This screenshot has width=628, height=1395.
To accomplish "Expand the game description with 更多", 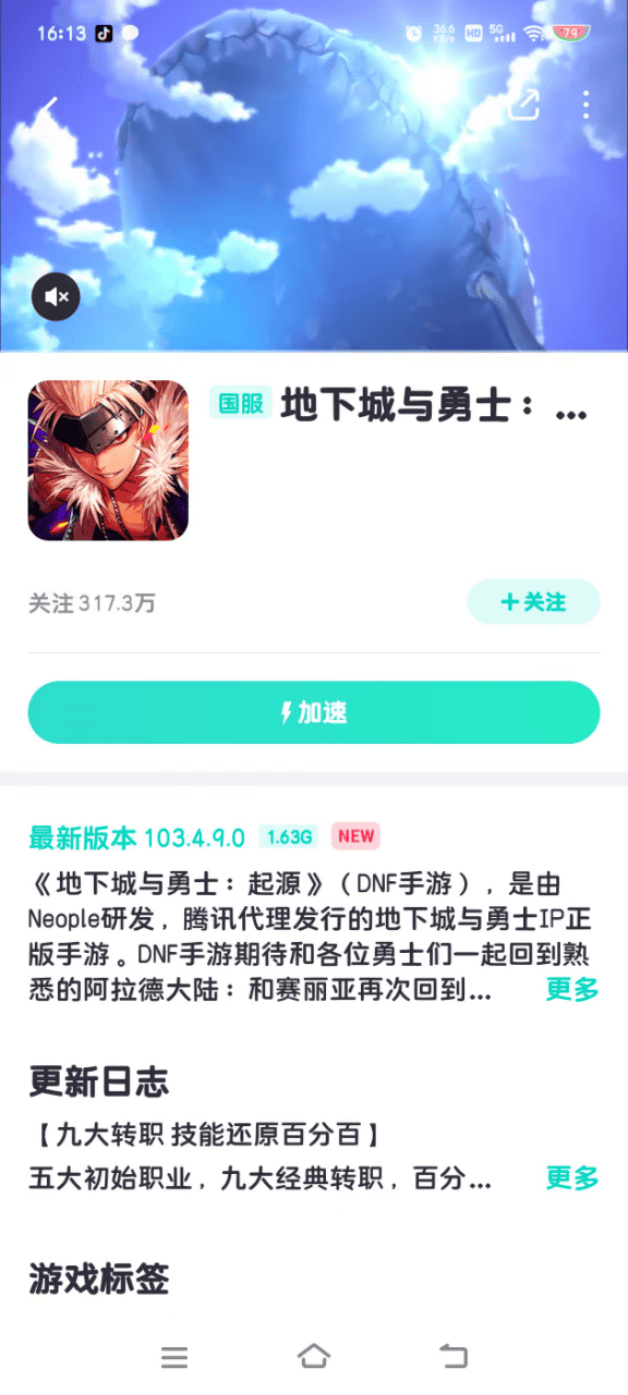I will (x=572, y=989).
